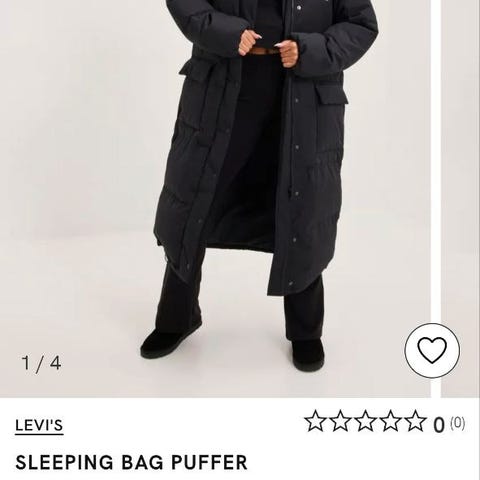Add the puffer to favorites with the heart
Screen dimensions: 480x480
(432, 350)
